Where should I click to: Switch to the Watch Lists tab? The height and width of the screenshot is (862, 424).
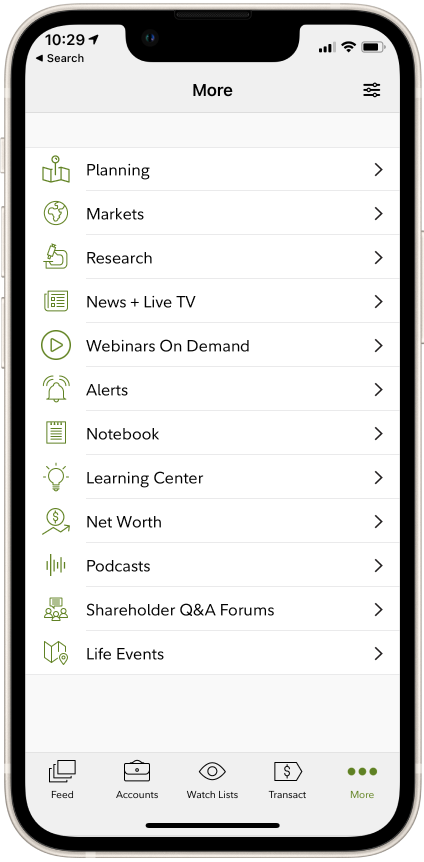[x=212, y=780]
